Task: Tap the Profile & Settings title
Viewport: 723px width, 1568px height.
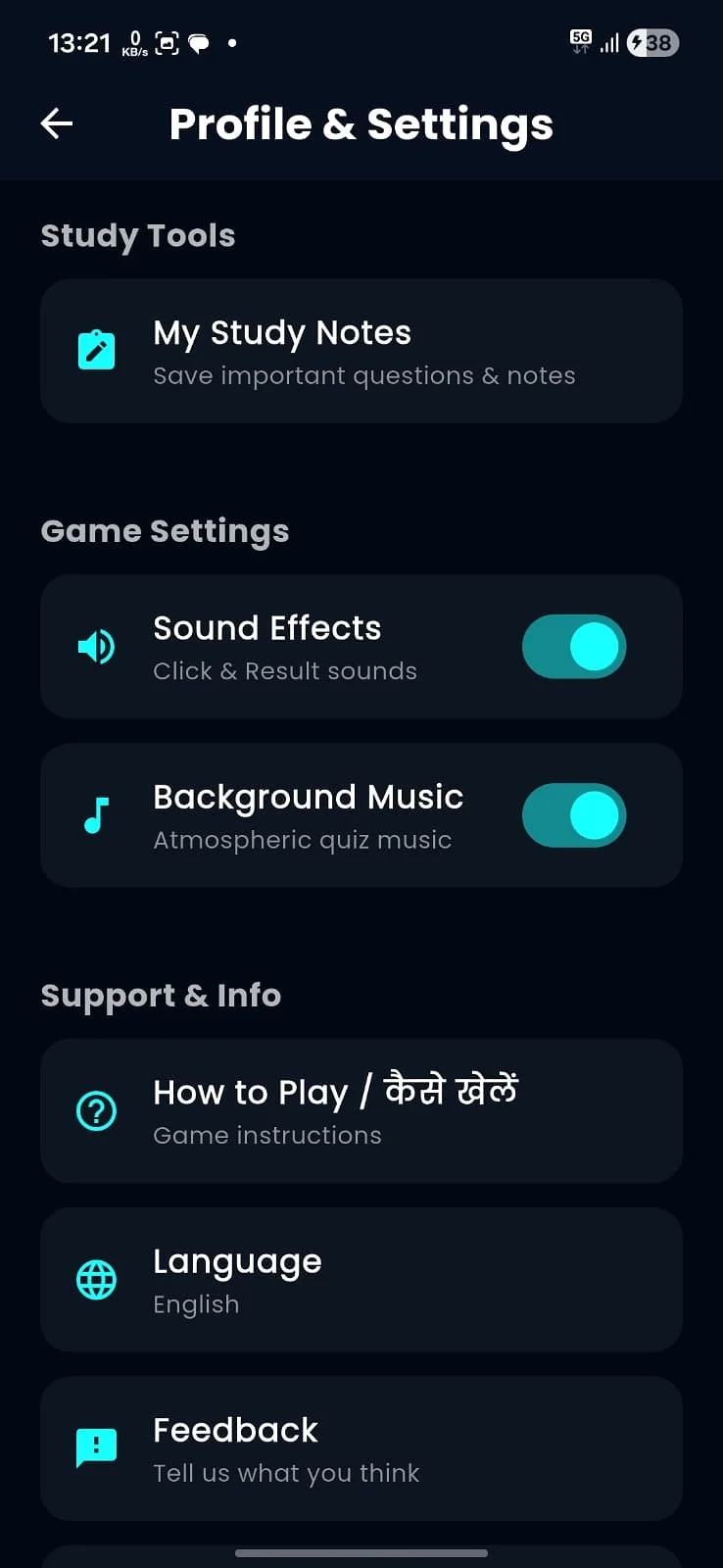Action: point(361,123)
